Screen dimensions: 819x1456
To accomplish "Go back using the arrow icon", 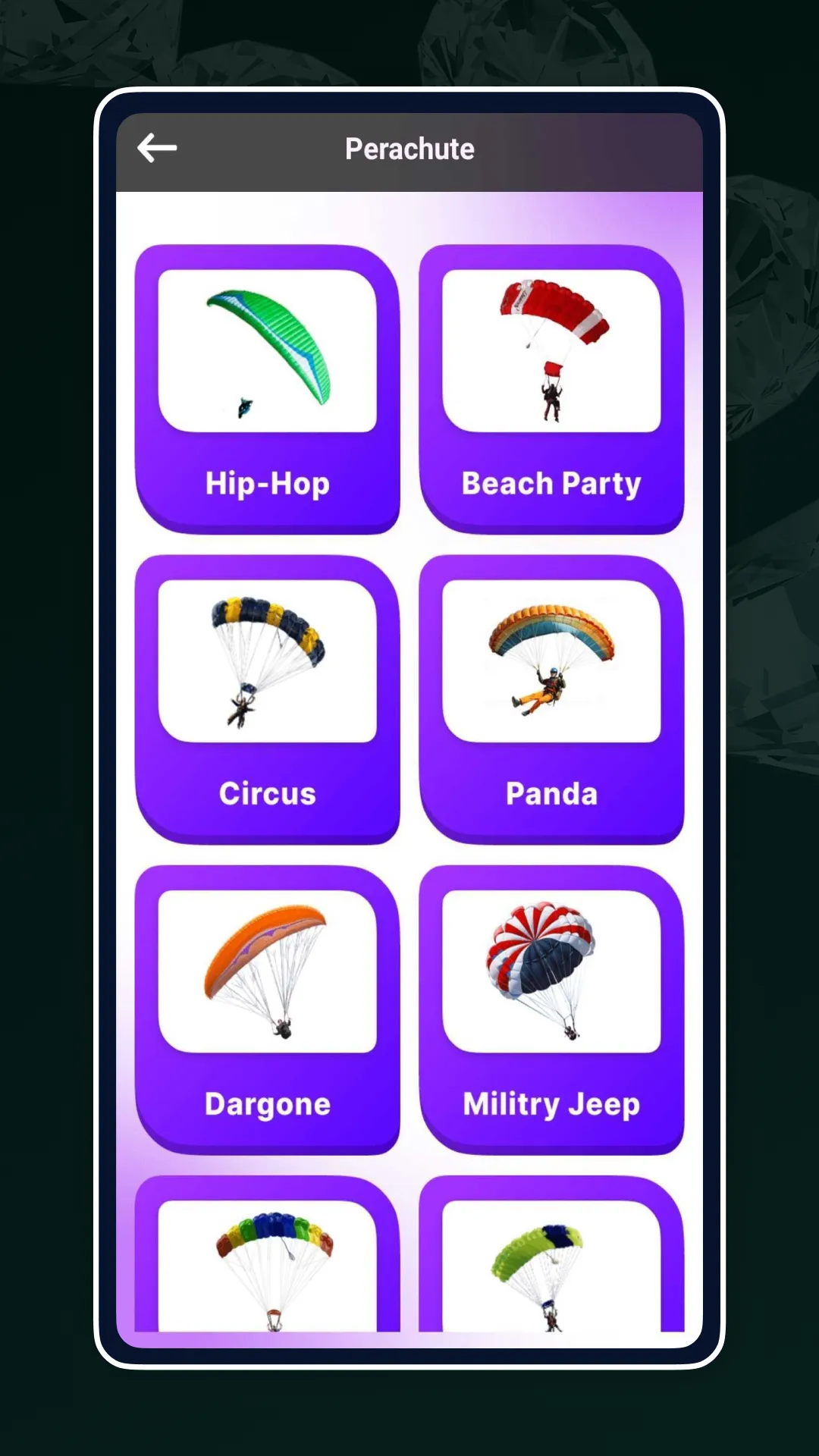I will pos(157,148).
